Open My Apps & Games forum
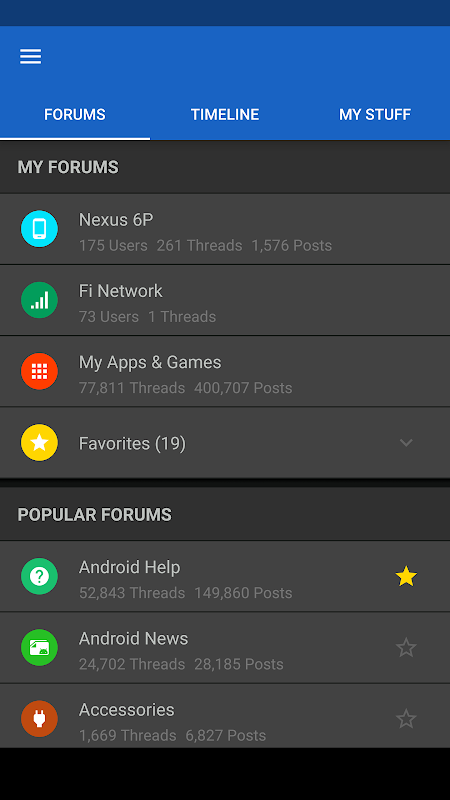This screenshot has height=800, width=450. (225, 371)
